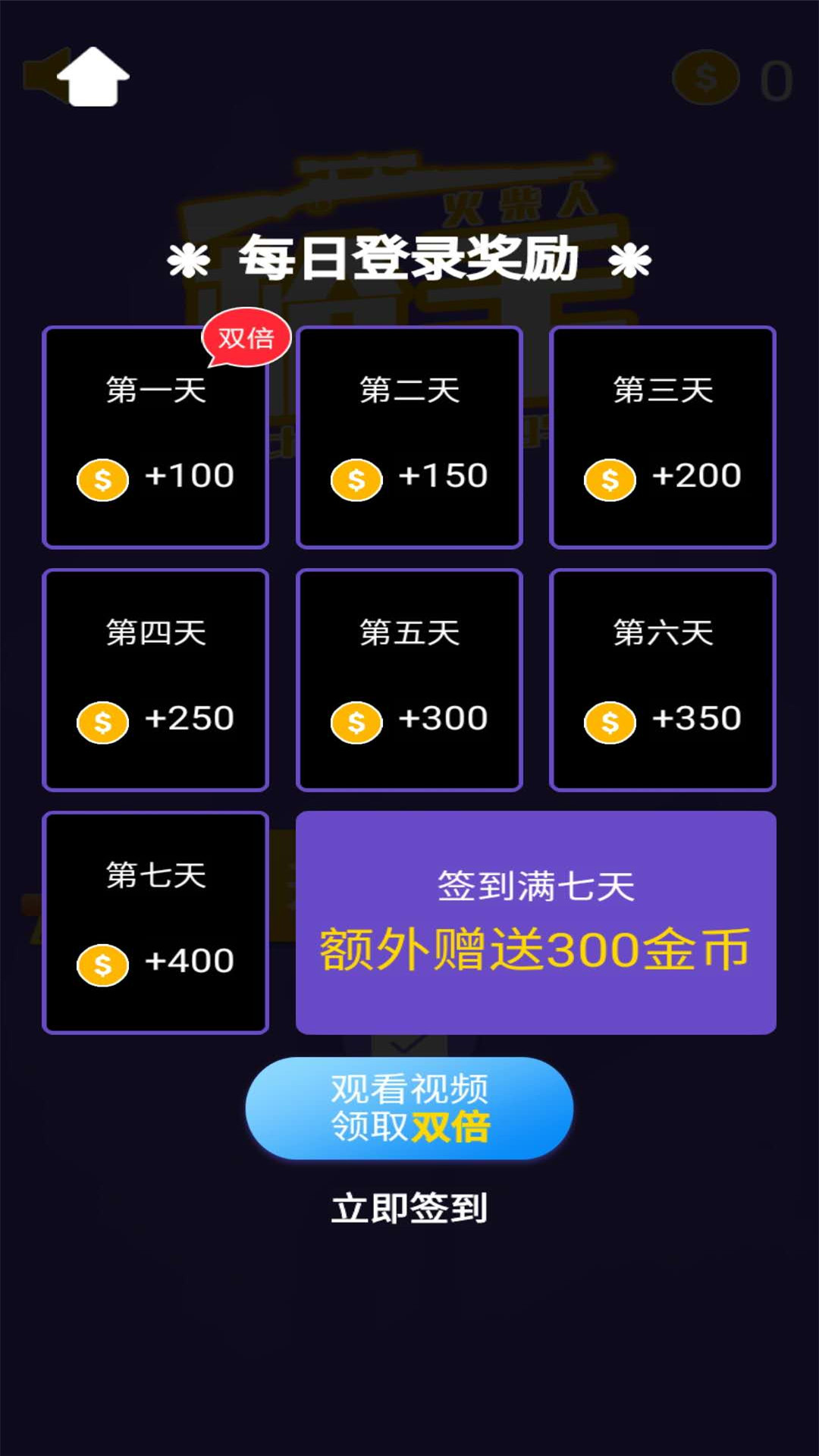Select the 第四天 reward card
The width and height of the screenshot is (819, 1456).
click(x=155, y=677)
